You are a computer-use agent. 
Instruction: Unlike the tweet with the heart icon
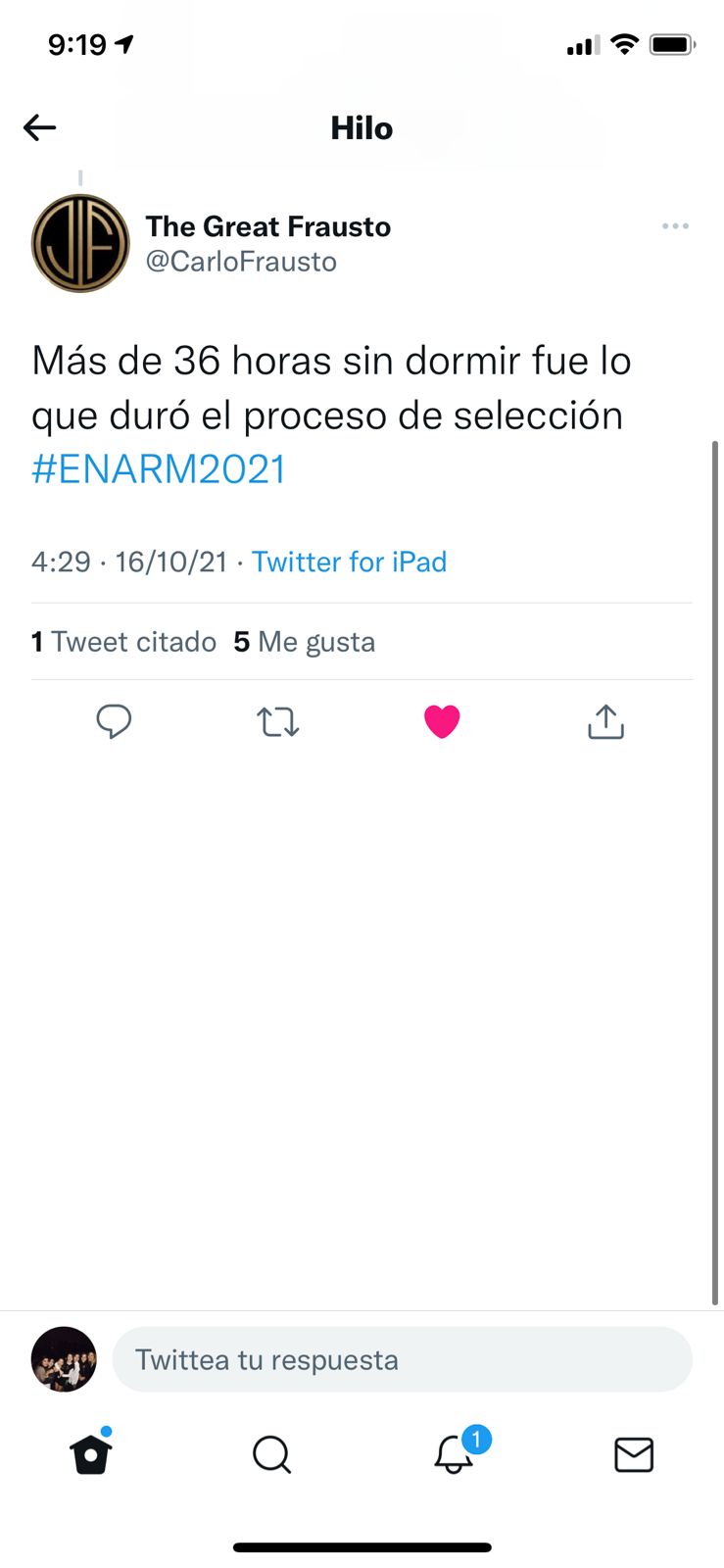[442, 722]
